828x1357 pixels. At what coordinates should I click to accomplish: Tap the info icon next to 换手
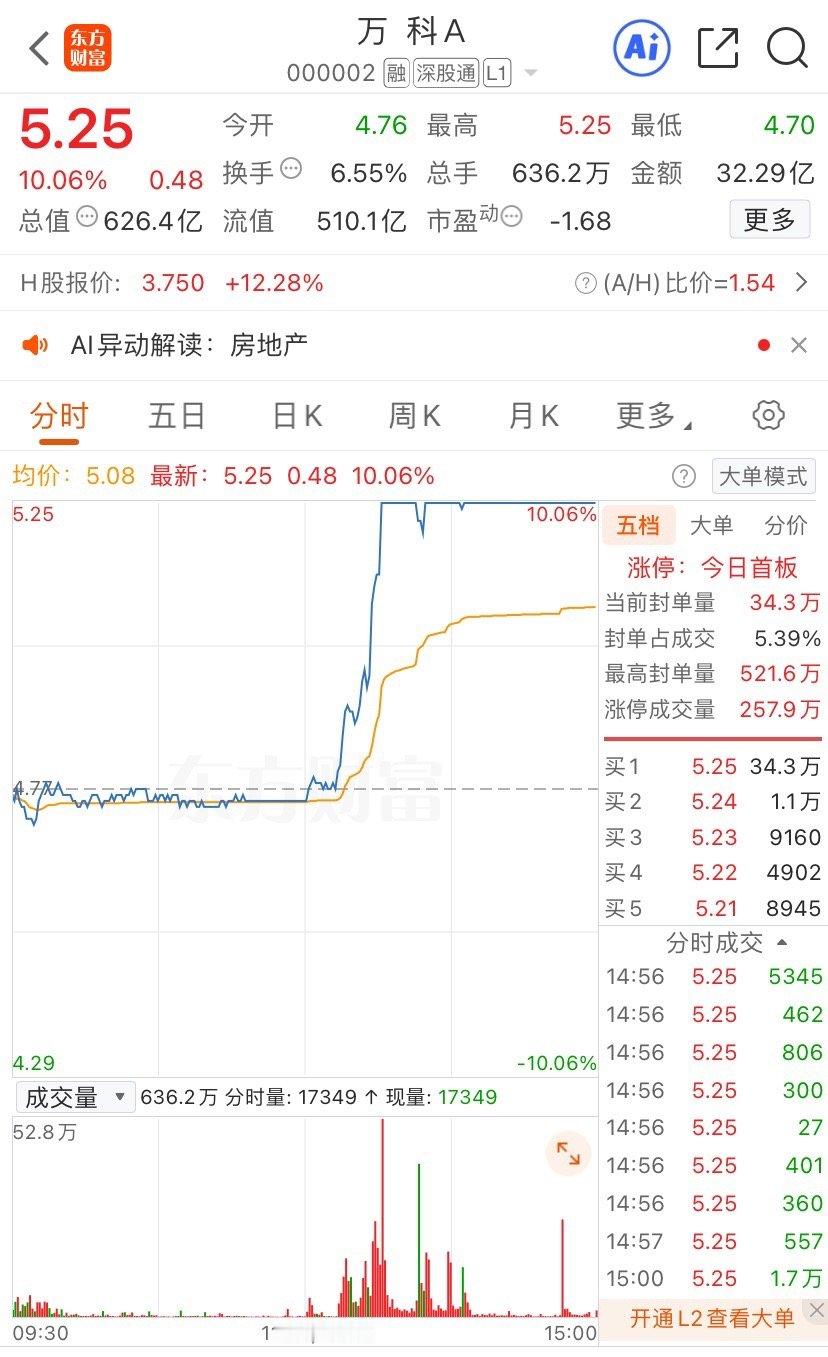tap(293, 170)
